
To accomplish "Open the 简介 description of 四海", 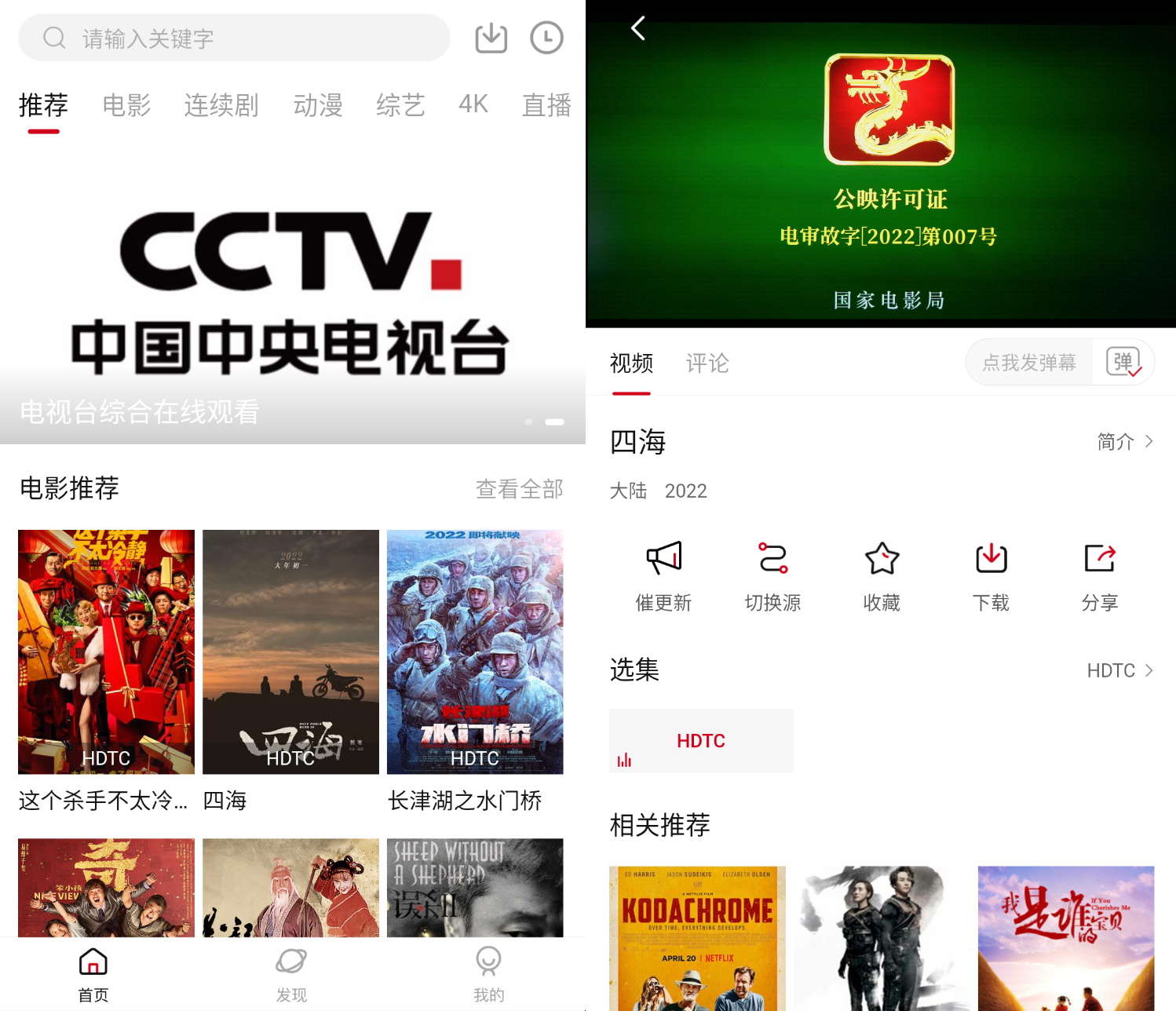I will [x=1125, y=442].
